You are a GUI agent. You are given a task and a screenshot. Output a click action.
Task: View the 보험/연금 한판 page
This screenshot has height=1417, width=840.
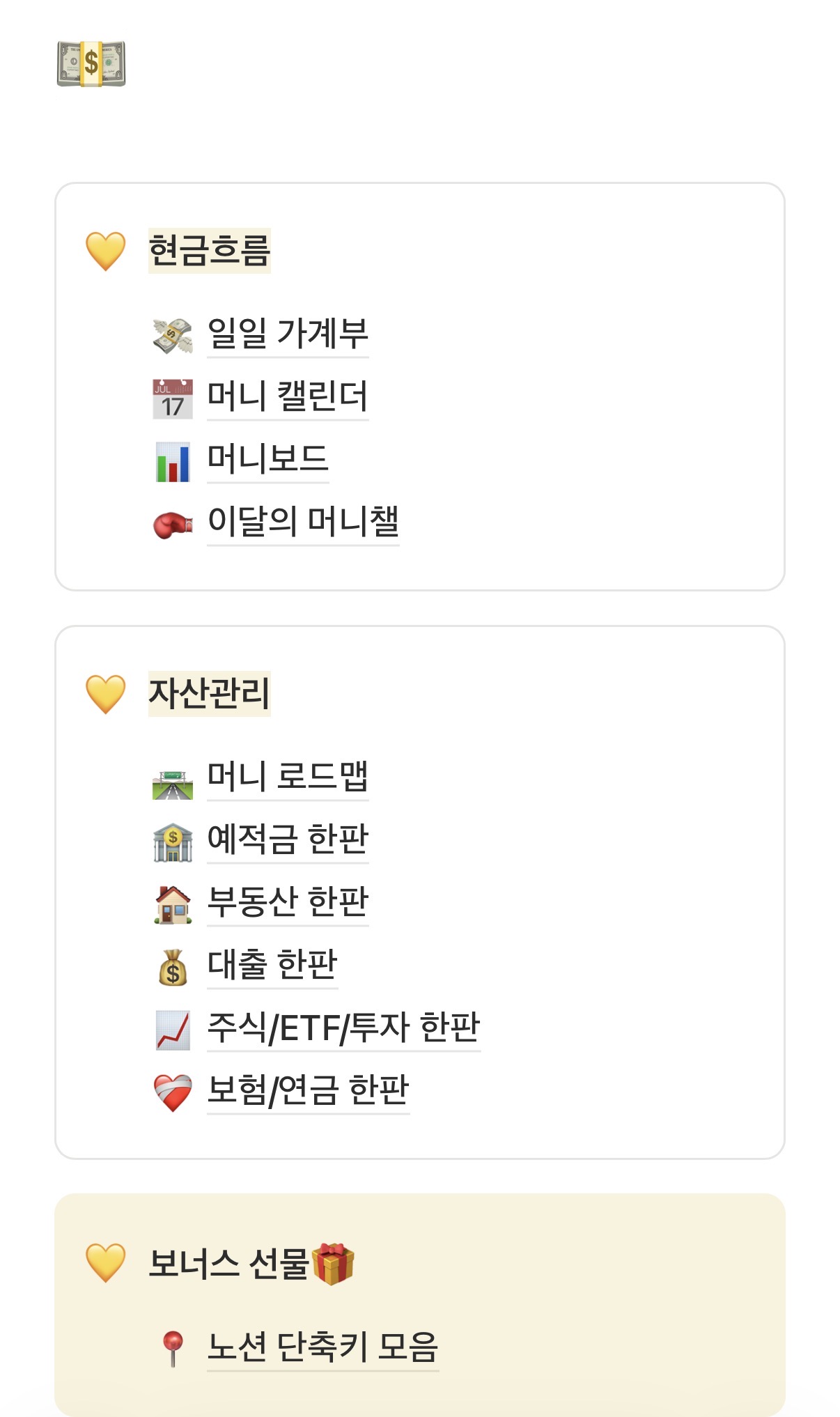pyautogui.click(x=309, y=1090)
